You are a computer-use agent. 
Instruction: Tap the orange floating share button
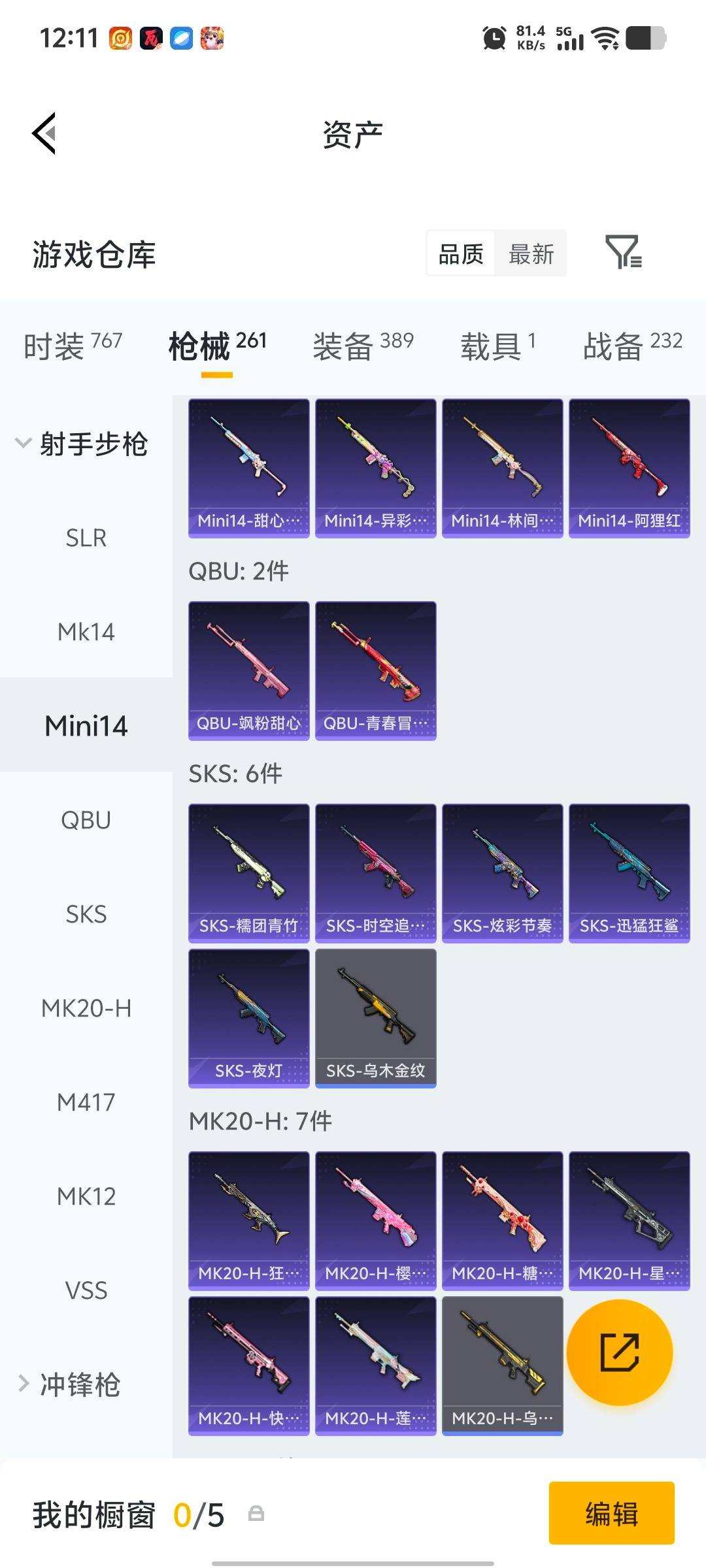click(x=619, y=1352)
